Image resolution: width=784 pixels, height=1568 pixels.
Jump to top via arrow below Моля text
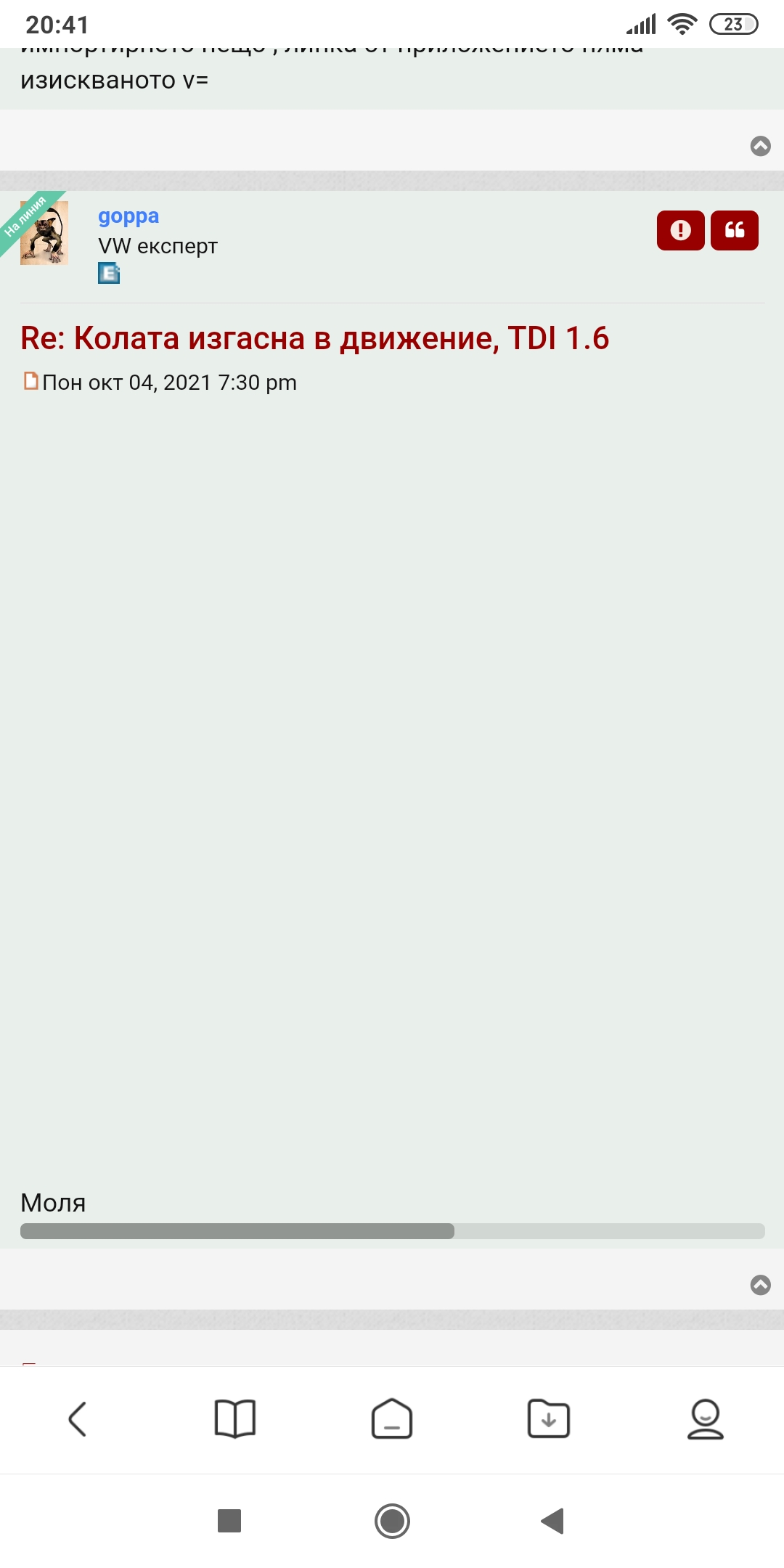(x=760, y=1285)
